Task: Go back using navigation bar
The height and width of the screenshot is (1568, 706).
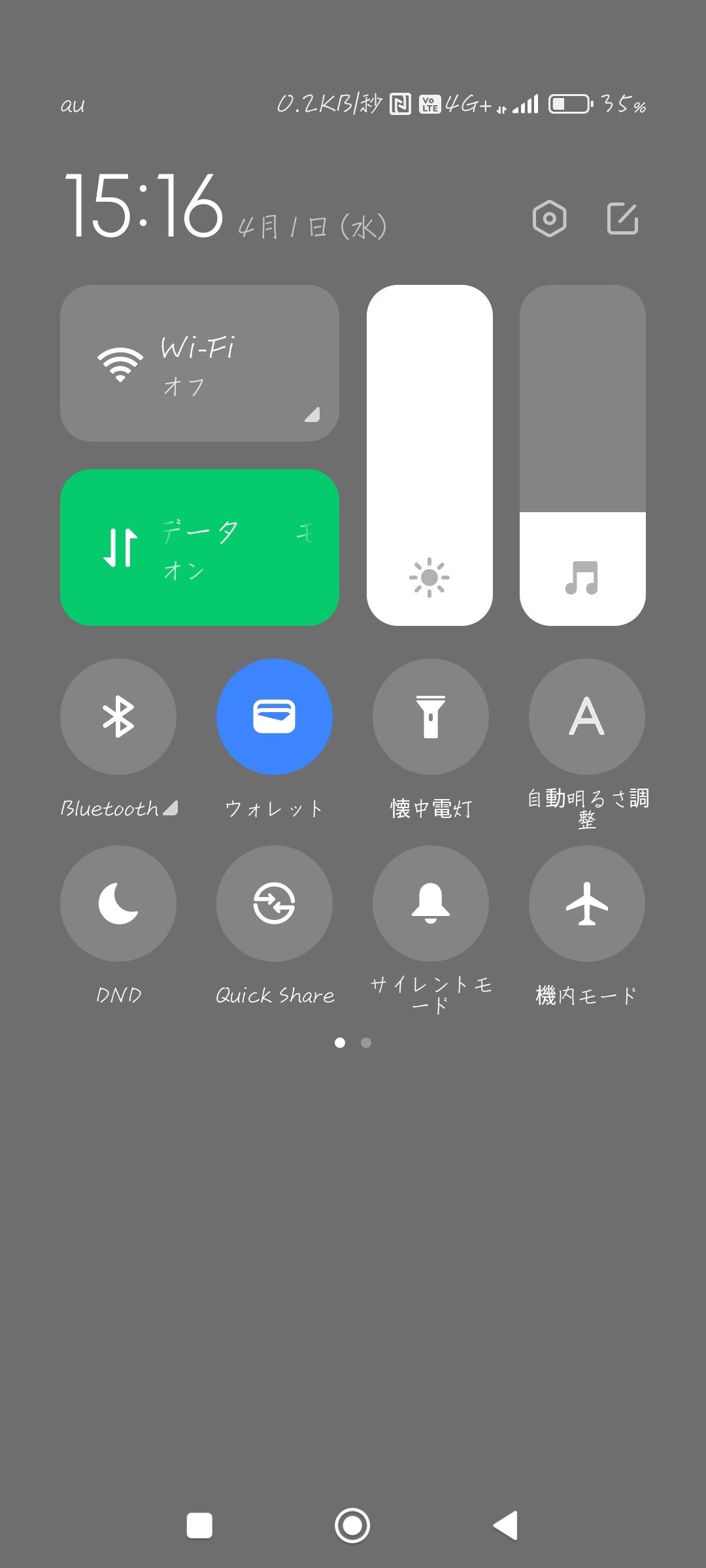Action: [506, 1526]
